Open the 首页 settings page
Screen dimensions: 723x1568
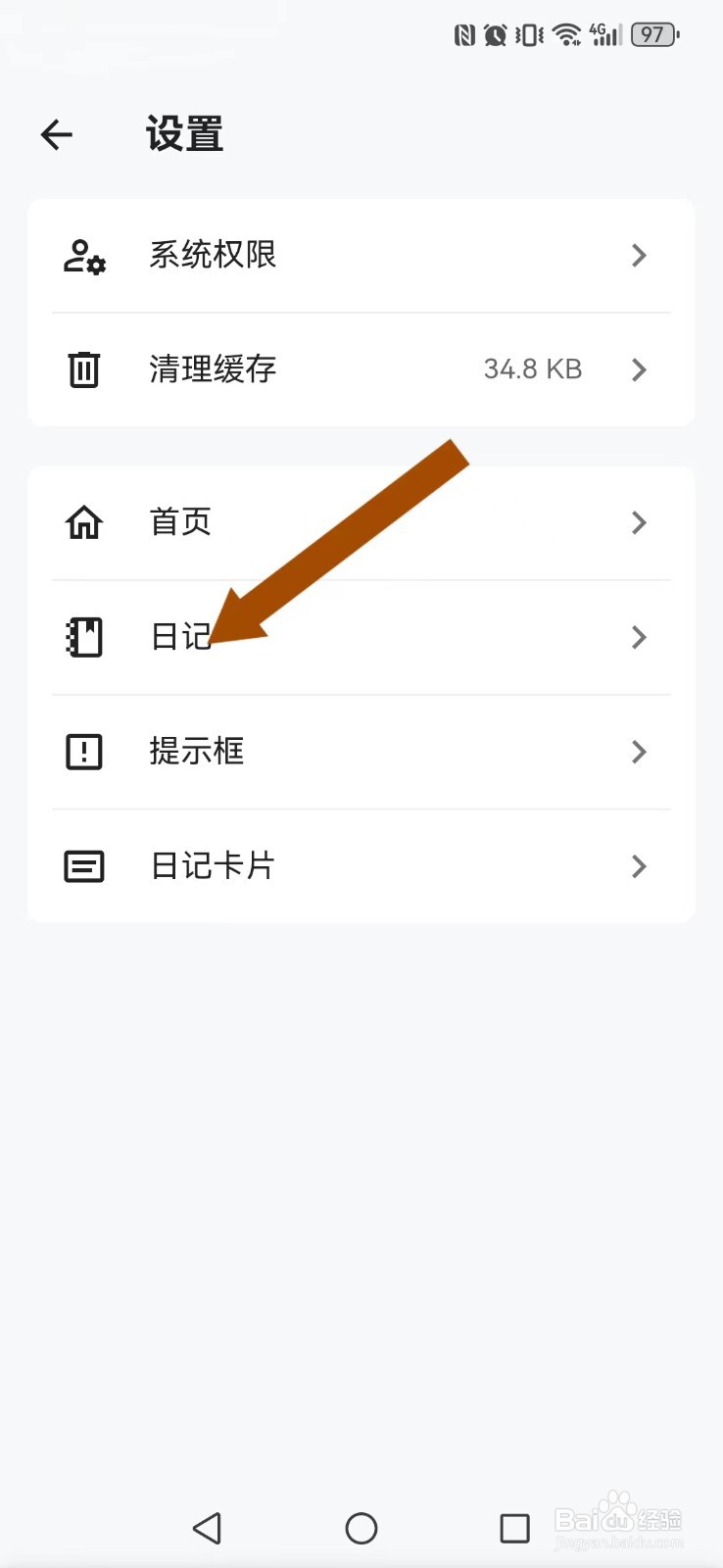362,522
